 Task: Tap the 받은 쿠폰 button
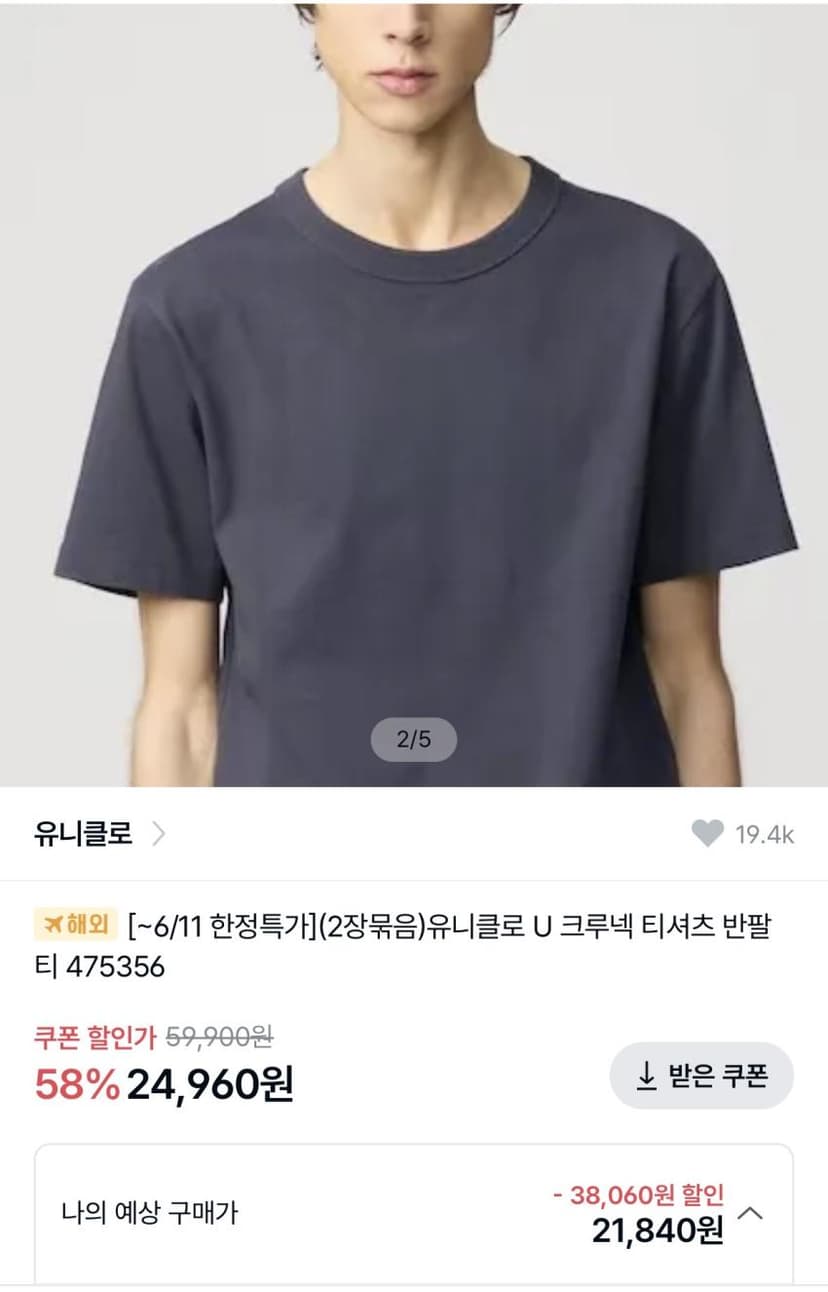tap(702, 1076)
